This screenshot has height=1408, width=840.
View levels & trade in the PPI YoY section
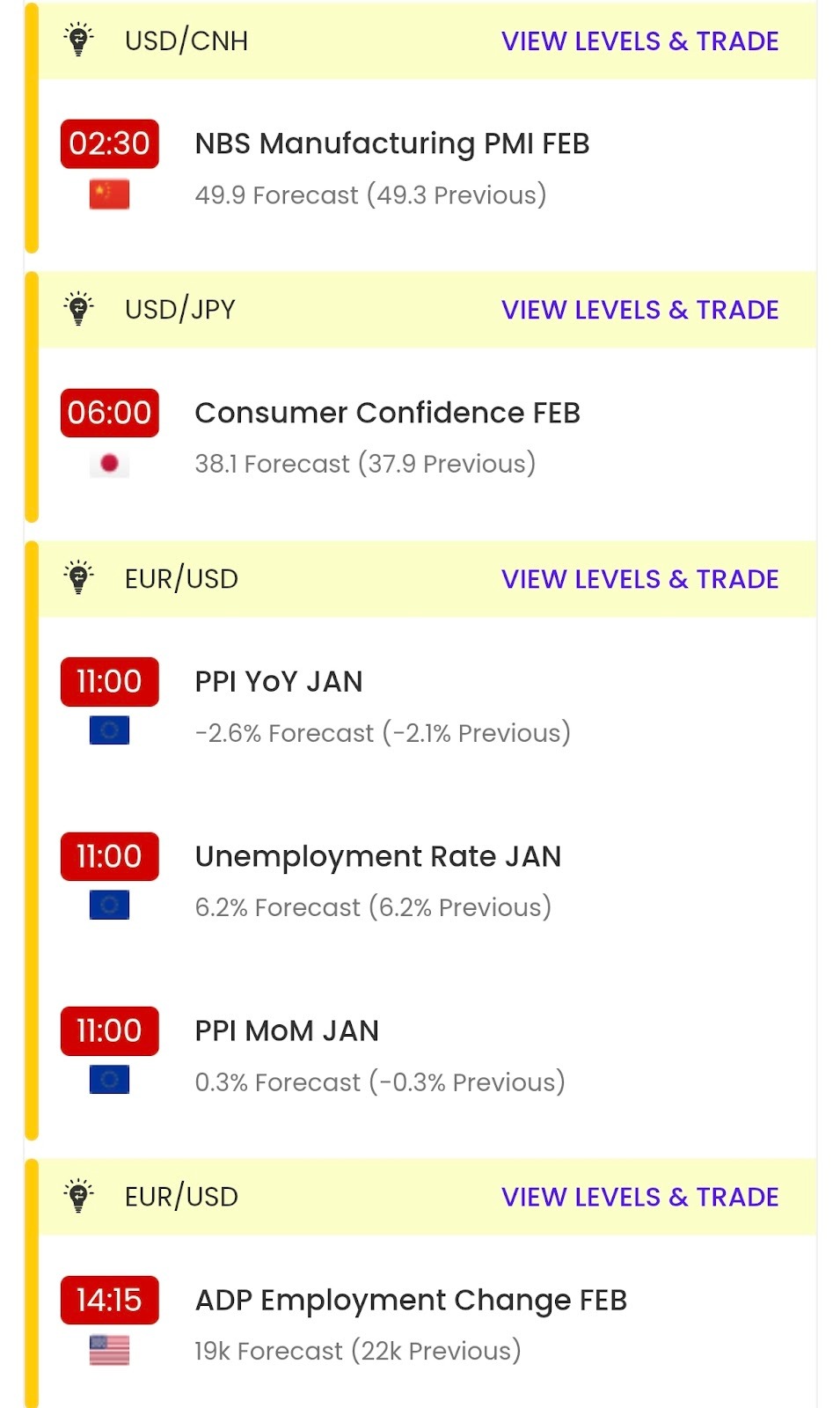[639, 579]
